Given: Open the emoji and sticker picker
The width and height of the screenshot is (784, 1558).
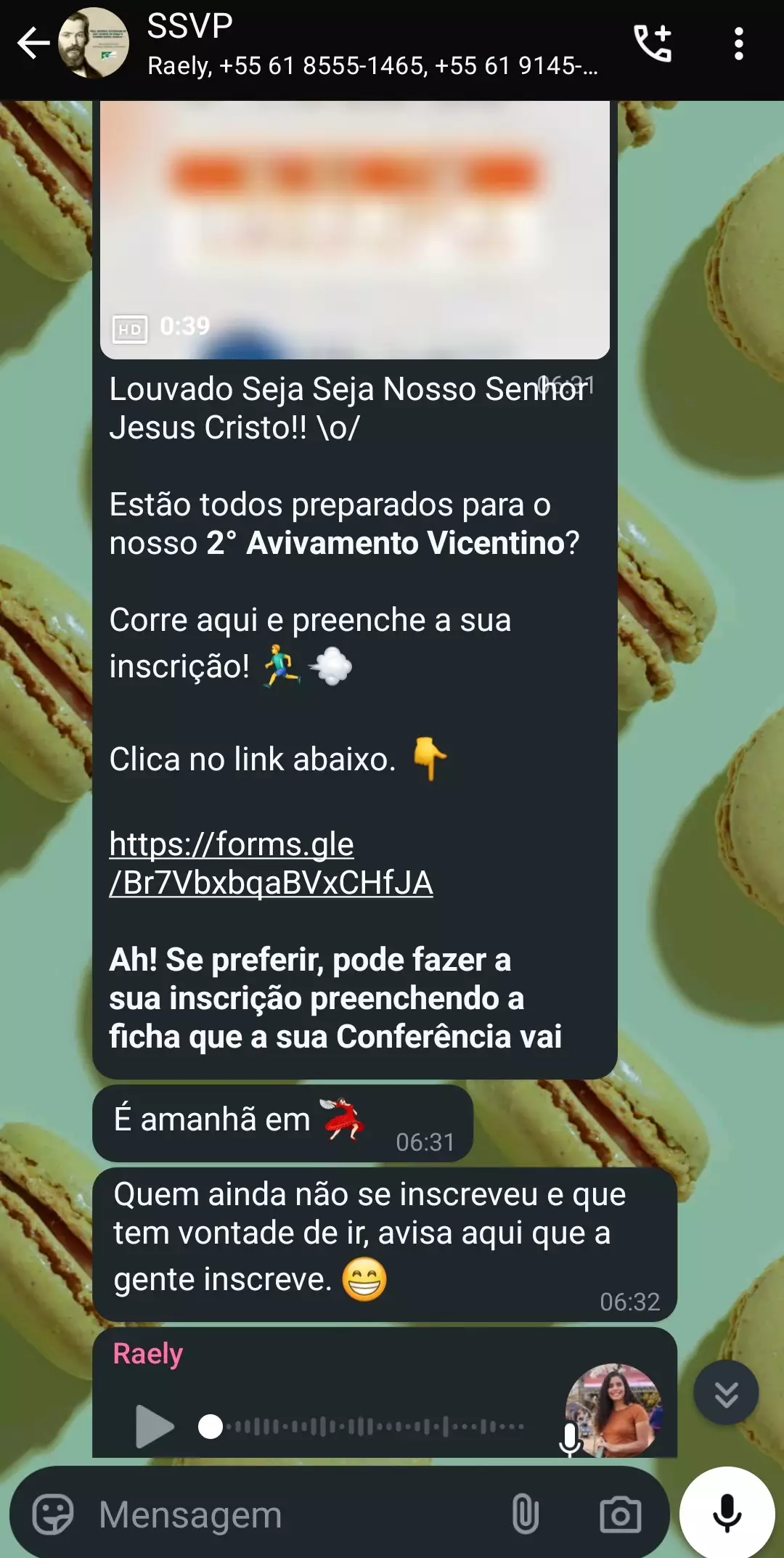Looking at the screenshot, I should pyautogui.click(x=53, y=1514).
